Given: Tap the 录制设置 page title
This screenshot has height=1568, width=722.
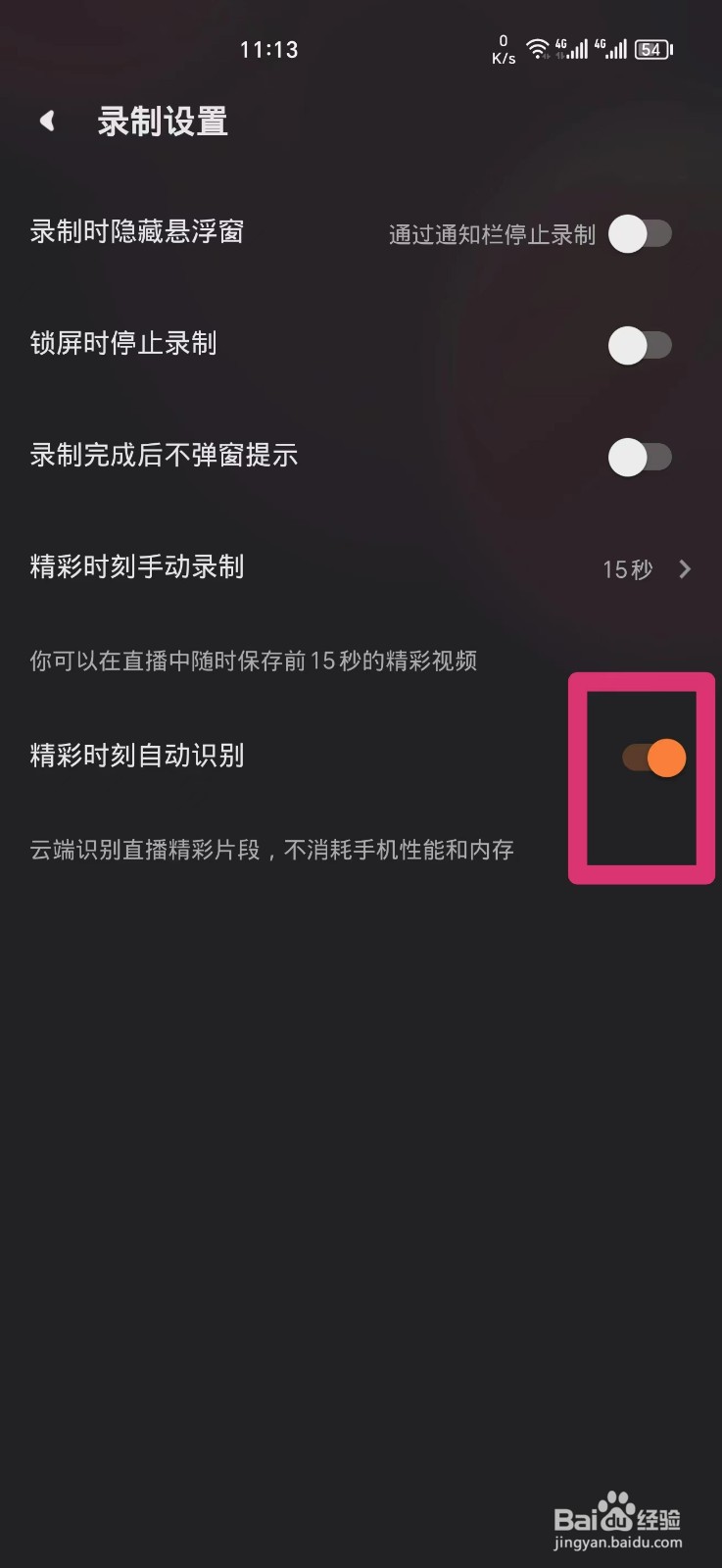Looking at the screenshot, I should coord(163,121).
